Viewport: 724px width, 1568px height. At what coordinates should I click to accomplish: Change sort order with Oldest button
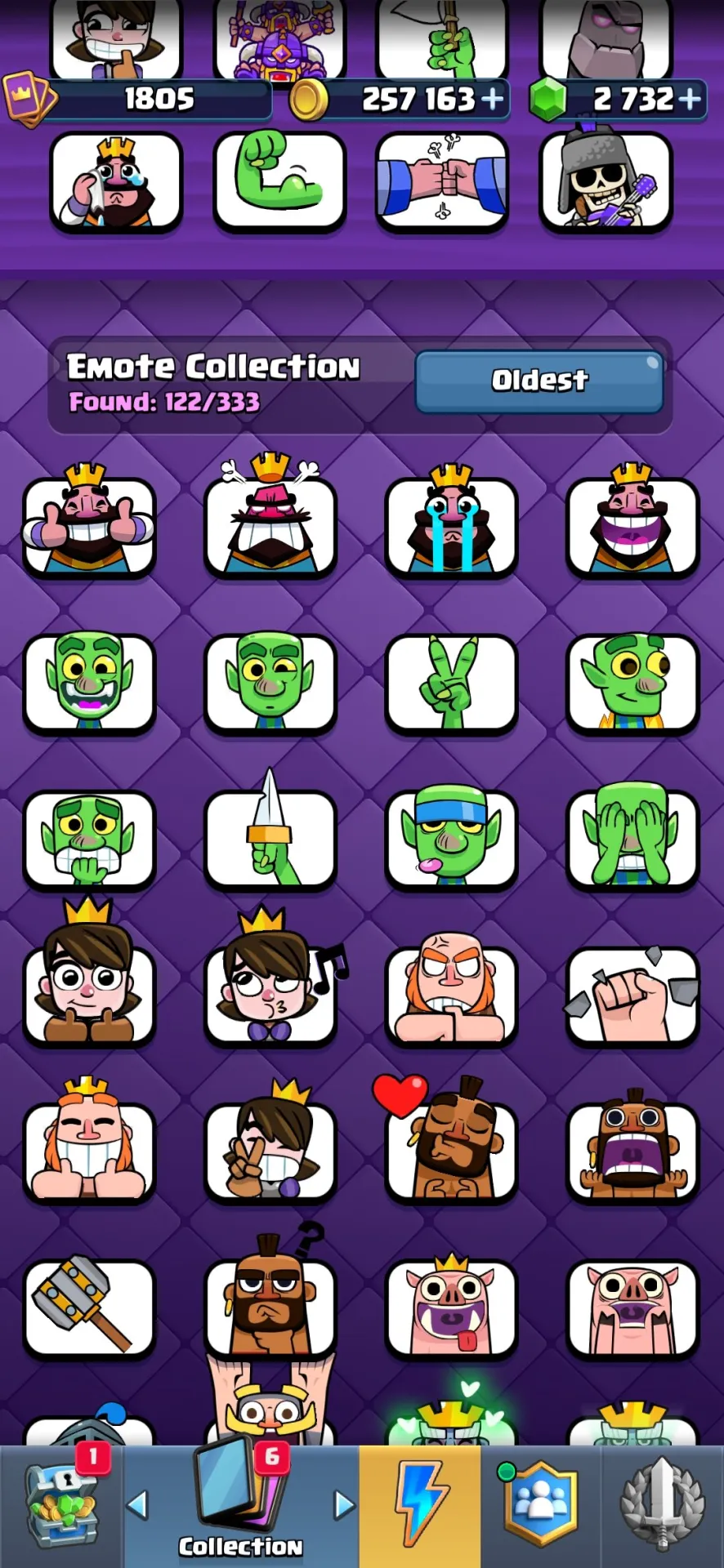[x=539, y=381]
